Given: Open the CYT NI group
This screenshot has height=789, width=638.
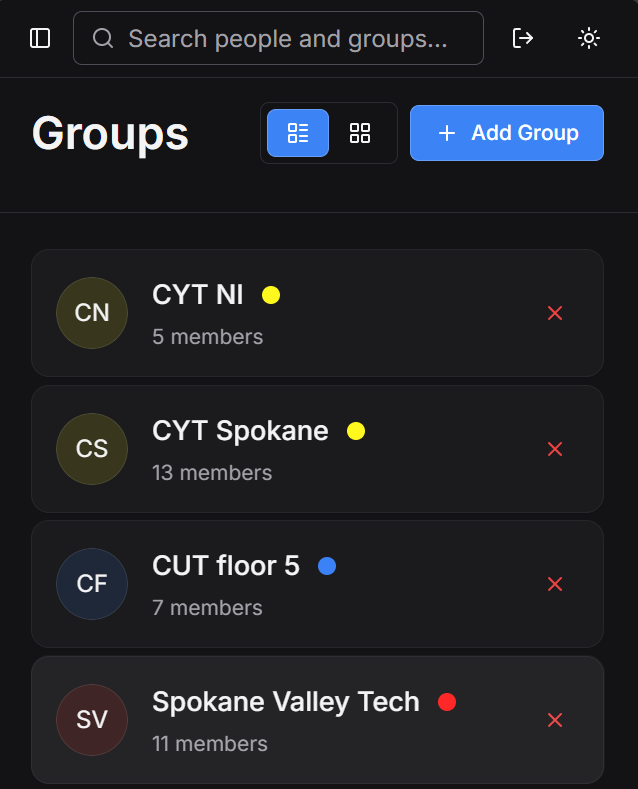Looking at the screenshot, I should coord(198,295).
